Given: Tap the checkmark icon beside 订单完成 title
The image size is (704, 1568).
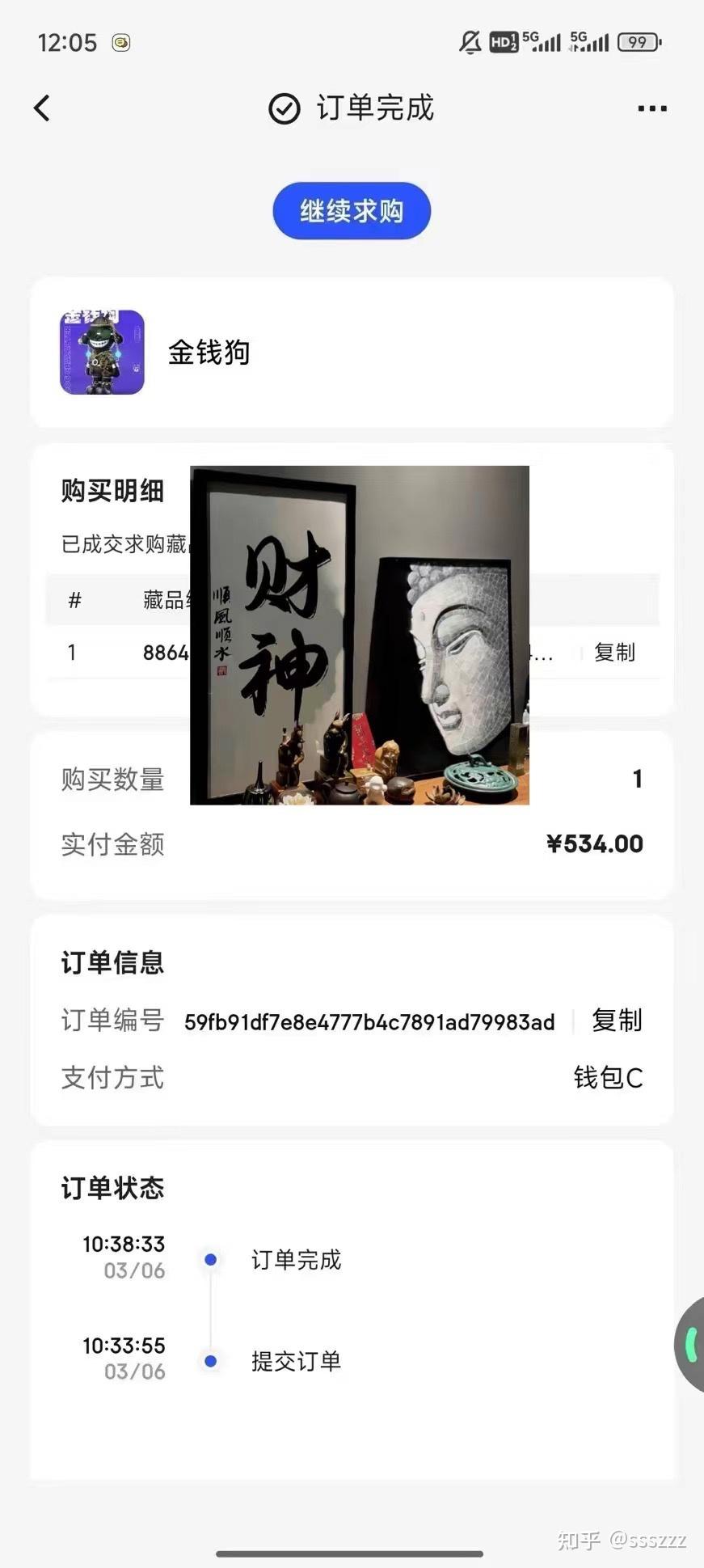Looking at the screenshot, I should click(283, 108).
